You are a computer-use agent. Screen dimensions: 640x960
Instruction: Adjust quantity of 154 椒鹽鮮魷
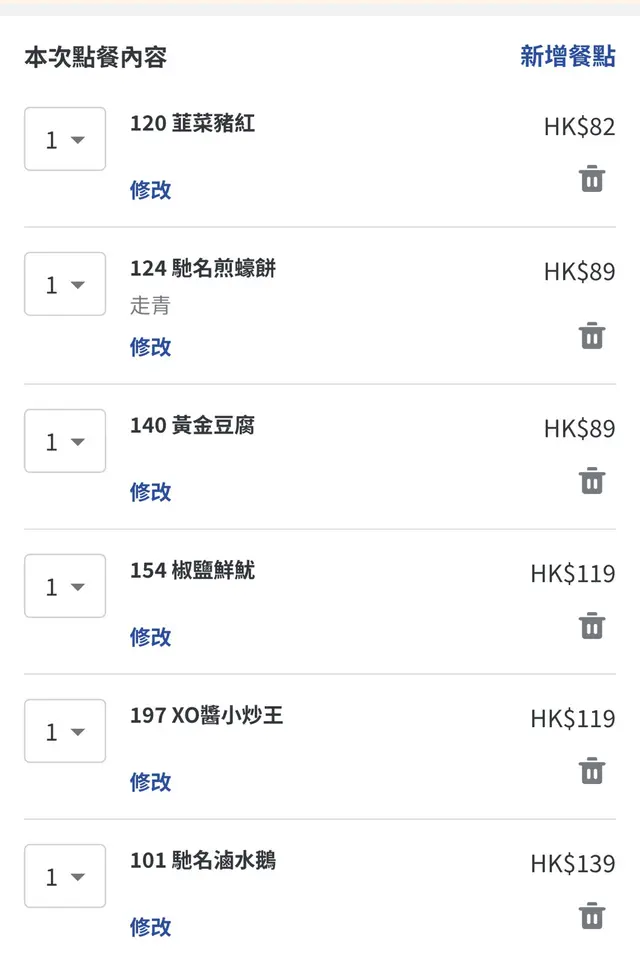[x=65, y=586]
